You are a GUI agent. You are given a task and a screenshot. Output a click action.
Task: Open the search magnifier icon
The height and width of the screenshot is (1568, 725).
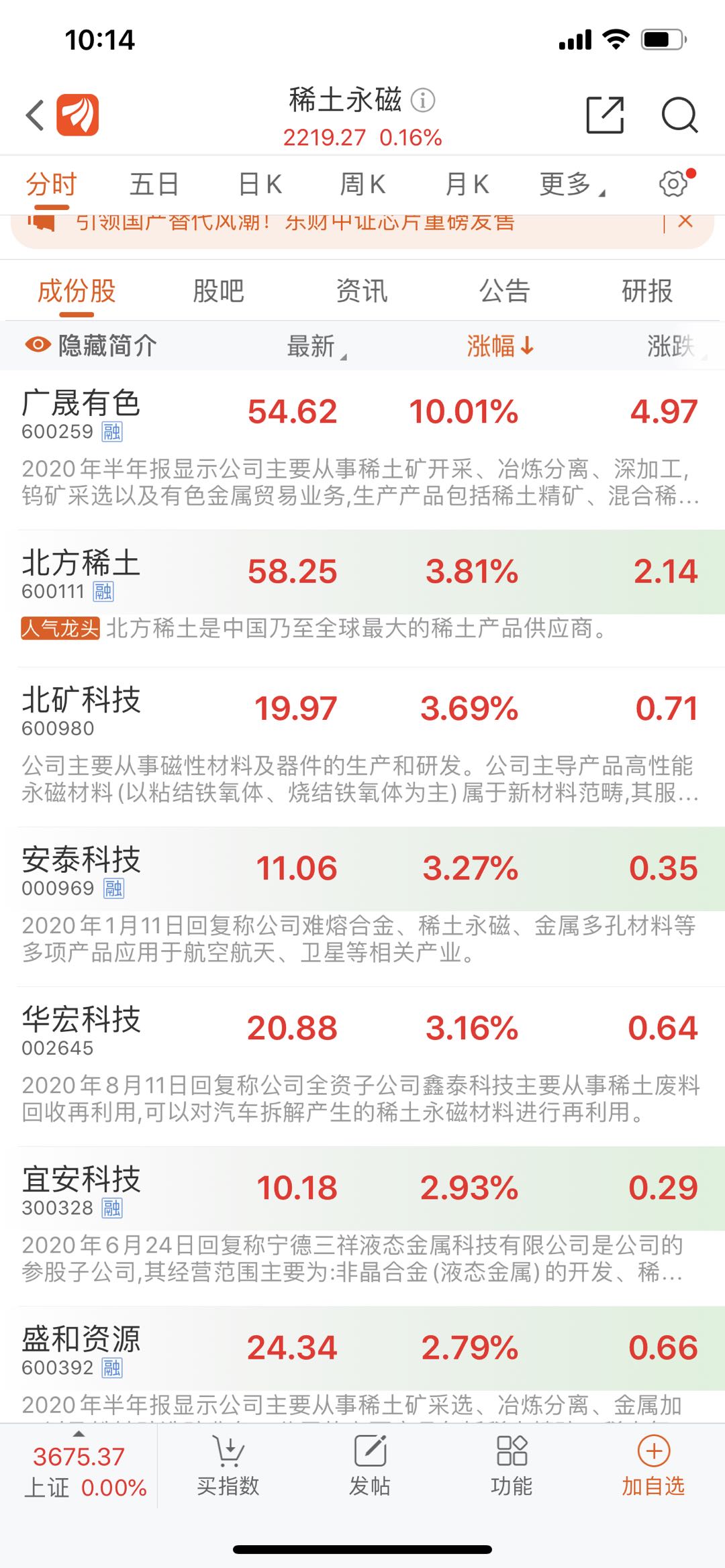[679, 115]
